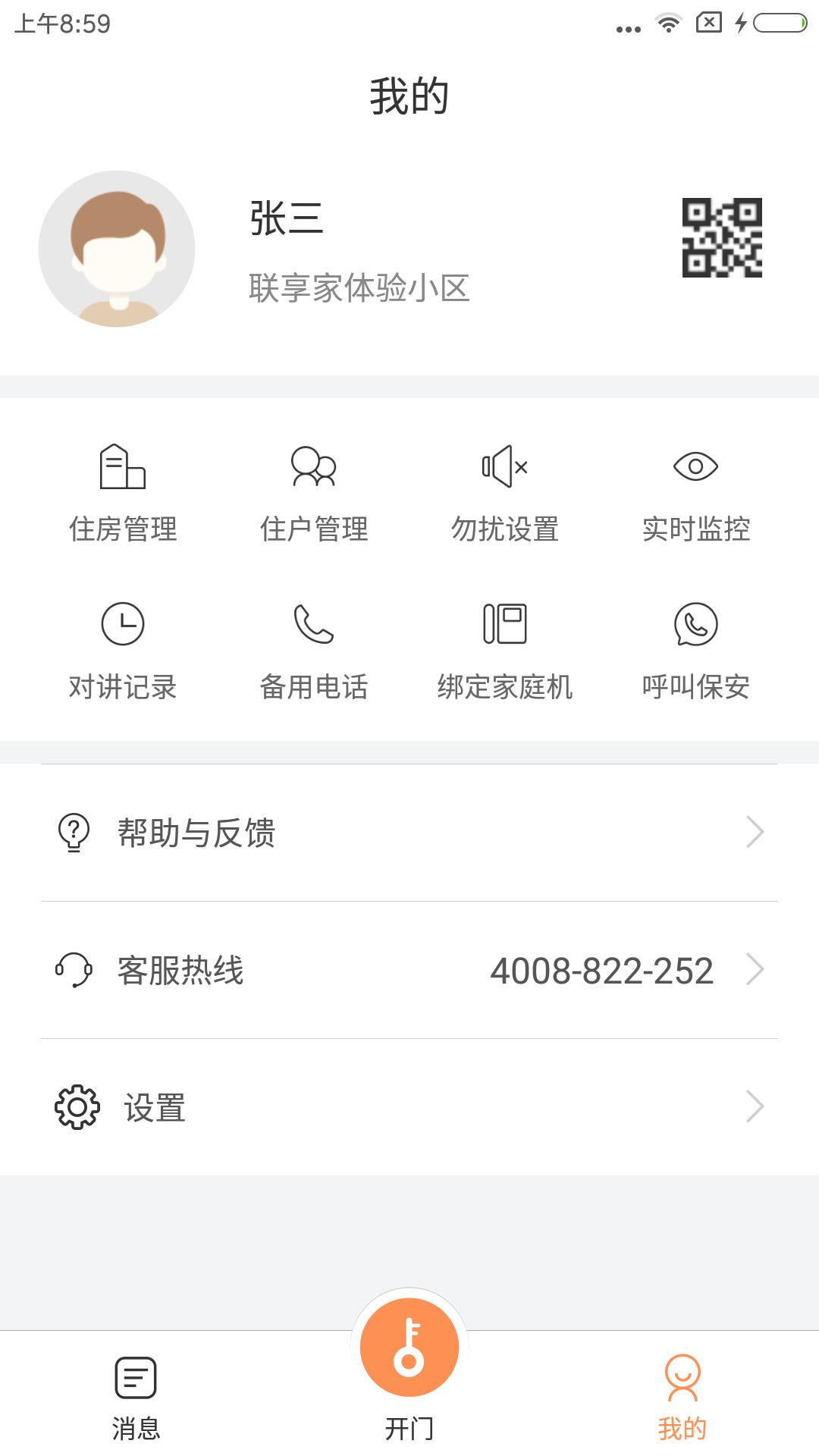Open 帮助与反馈 help and feedback
Viewport: 819px width, 1456px height.
196,832
